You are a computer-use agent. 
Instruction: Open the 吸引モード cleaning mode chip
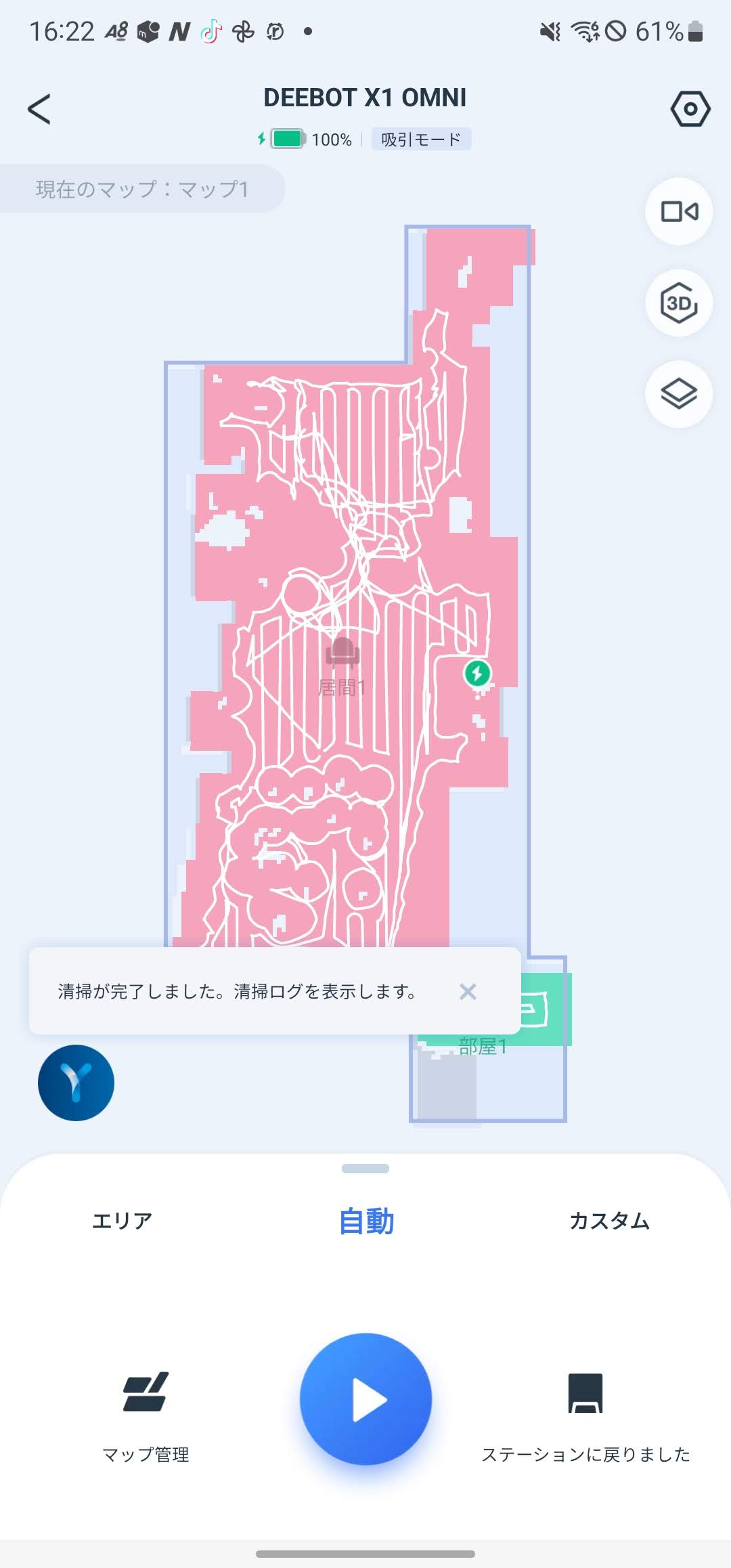(x=421, y=139)
